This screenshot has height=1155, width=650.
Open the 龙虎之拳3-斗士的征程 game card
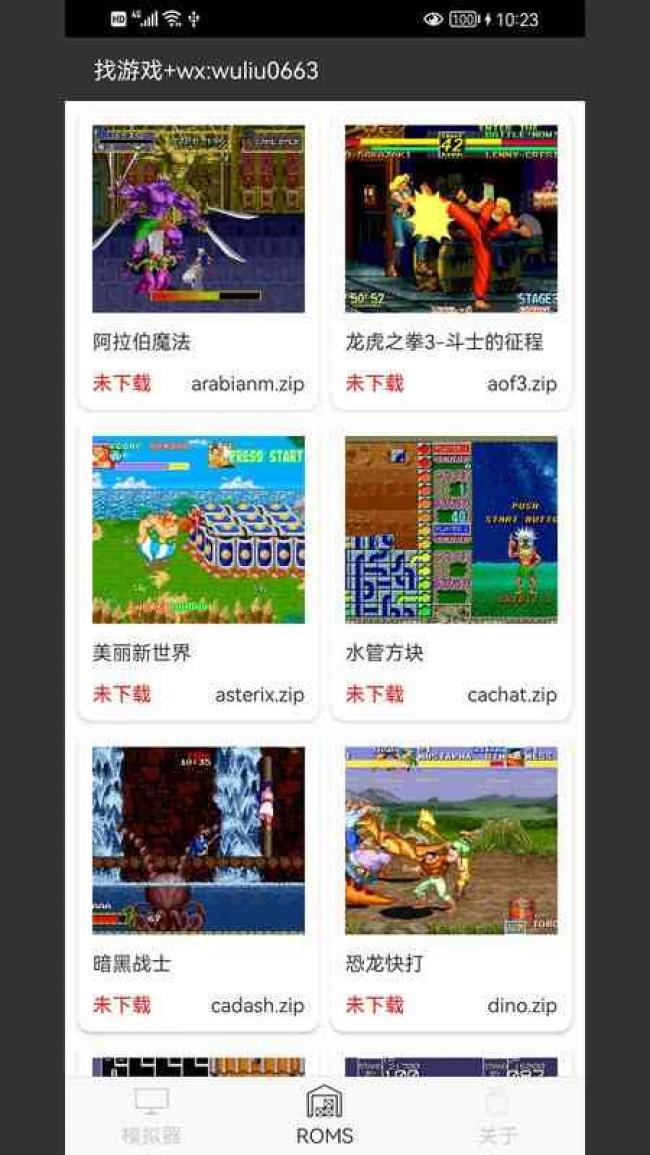pos(451,260)
